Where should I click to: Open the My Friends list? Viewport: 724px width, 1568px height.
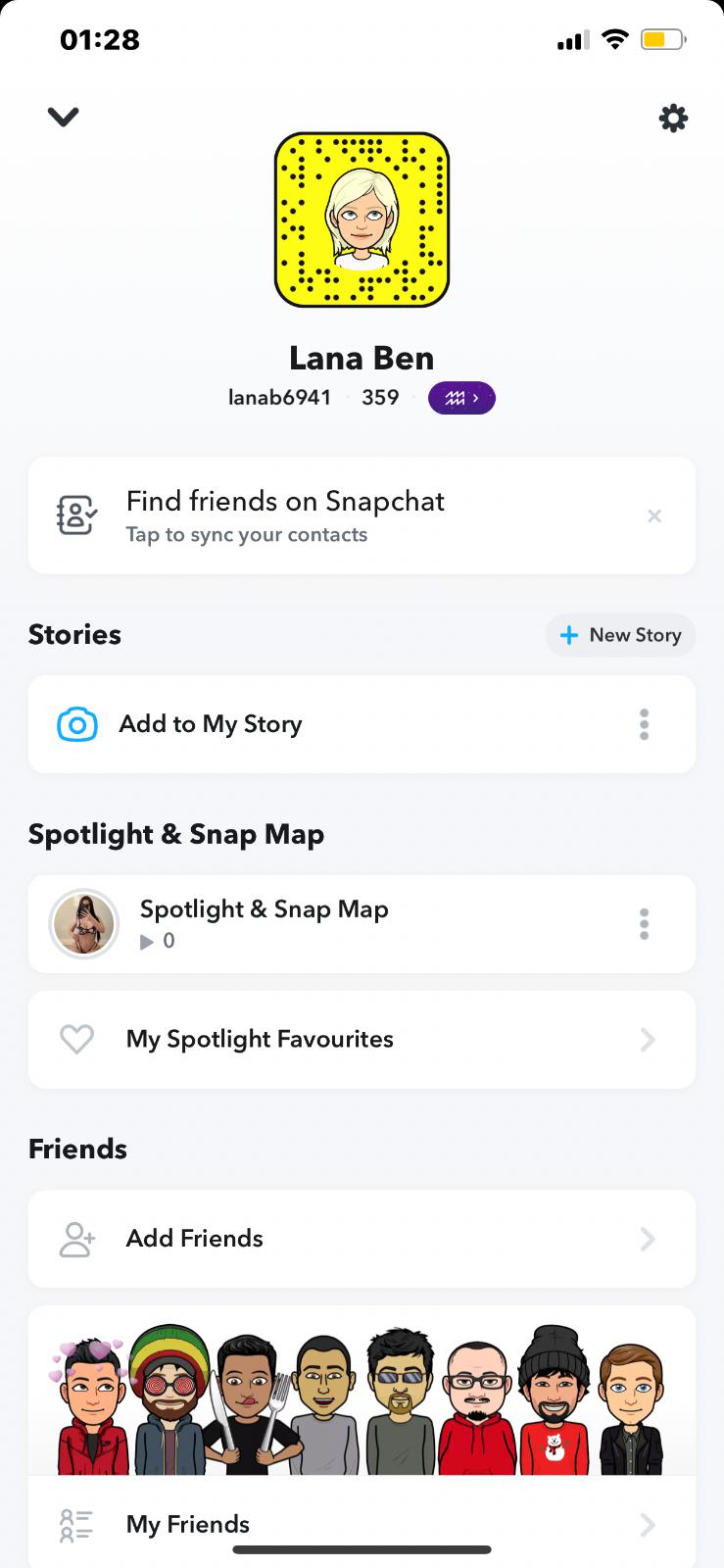(x=188, y=1524)
